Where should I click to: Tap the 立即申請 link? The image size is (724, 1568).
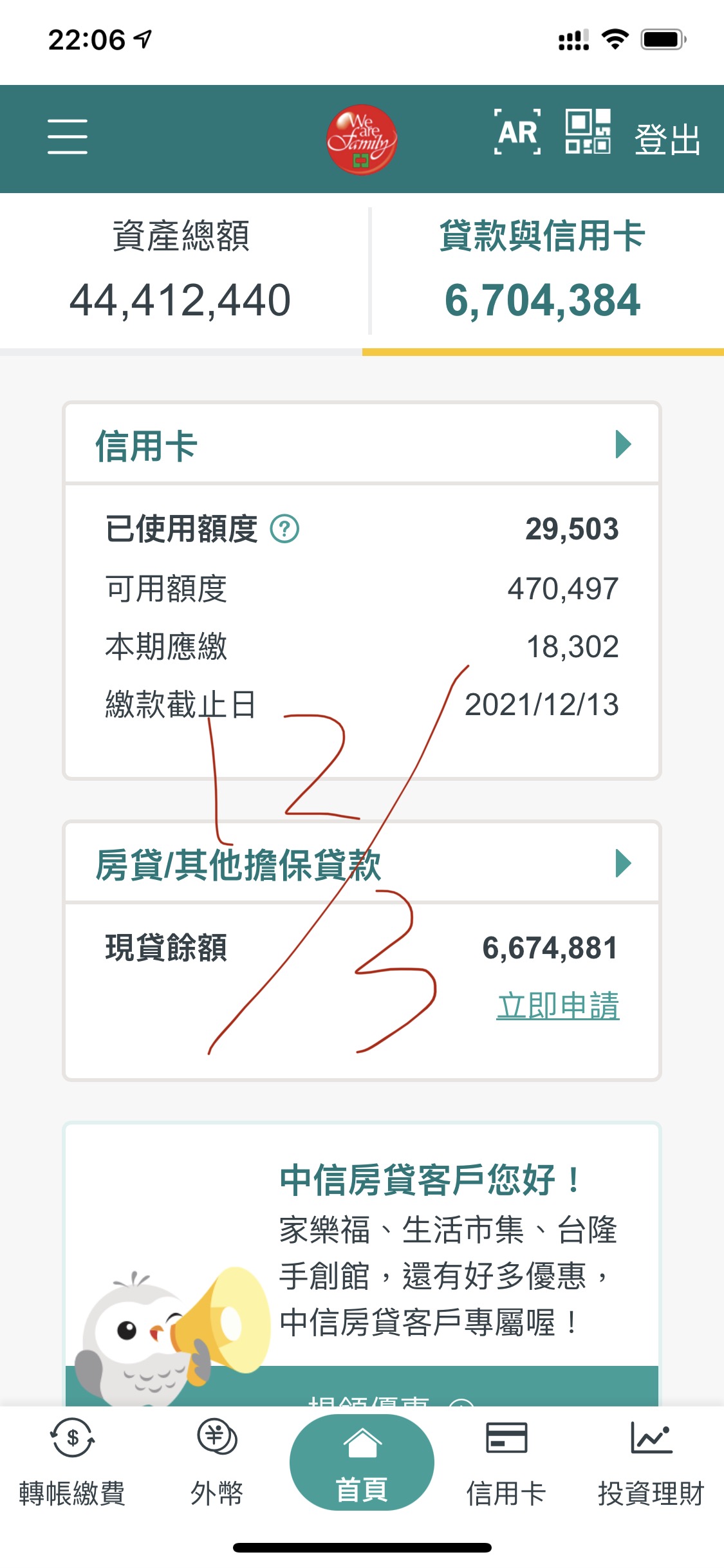(x=557, y=1005)
